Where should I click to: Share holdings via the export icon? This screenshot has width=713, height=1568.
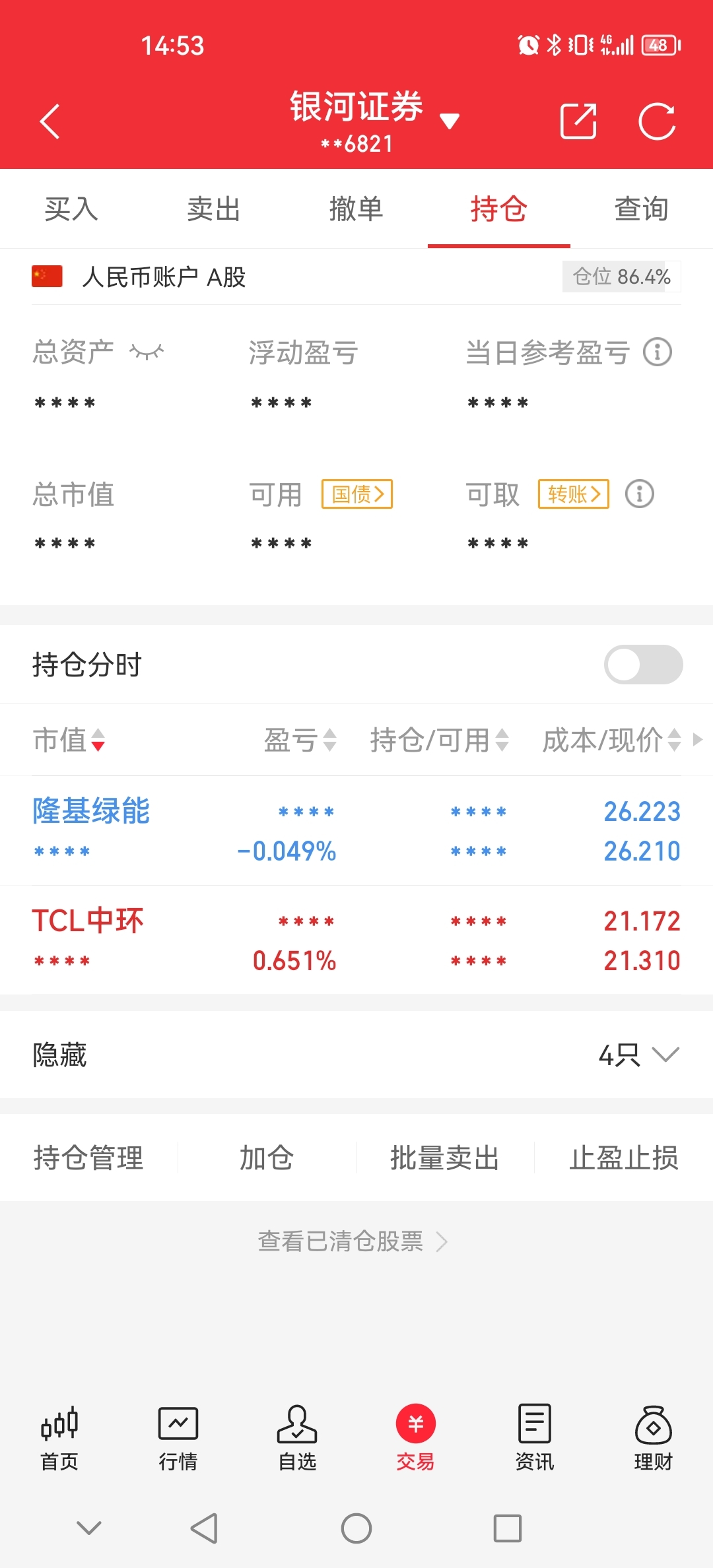click(578, 121)
